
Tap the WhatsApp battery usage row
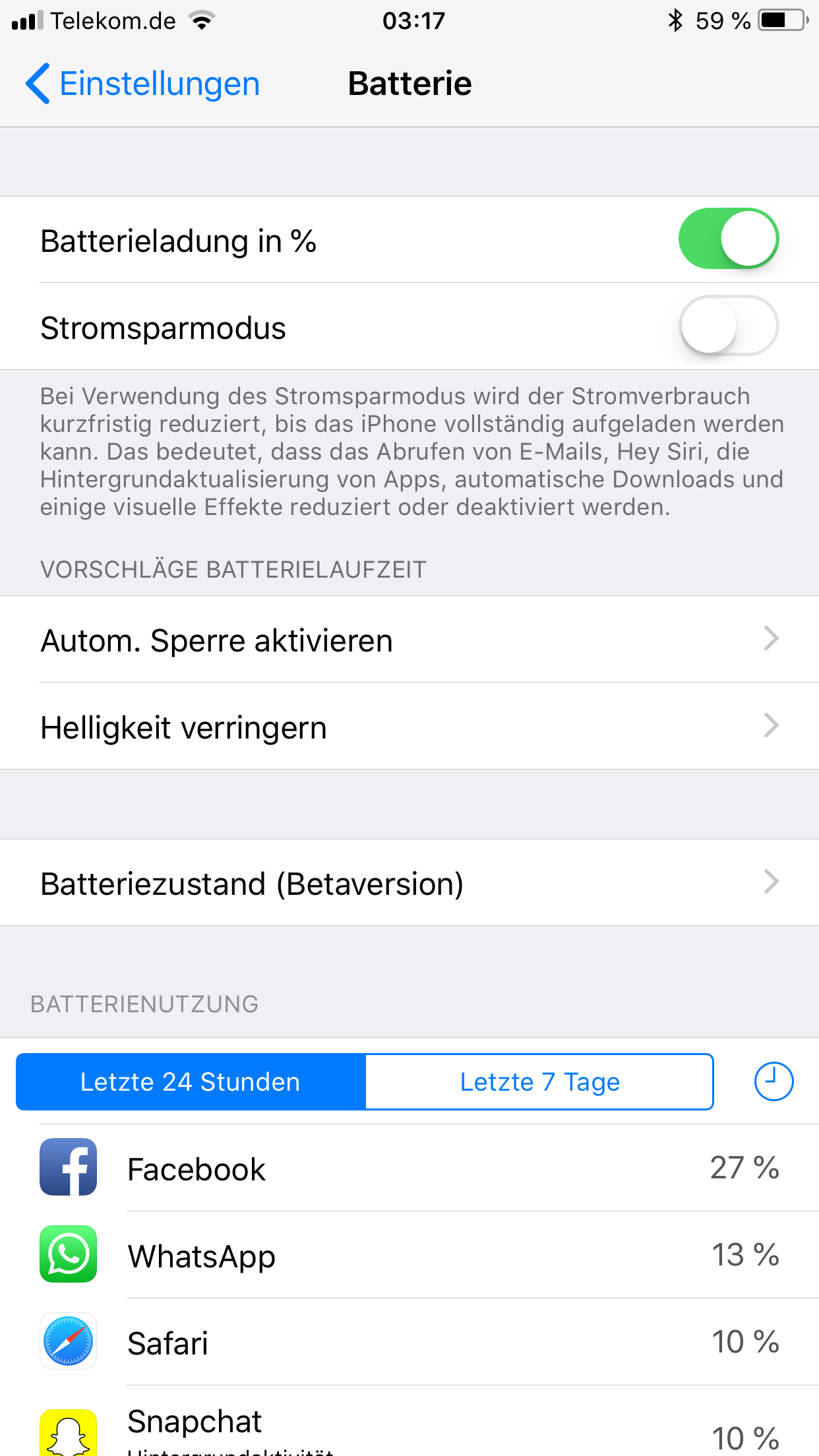(x=409, y=1255)
